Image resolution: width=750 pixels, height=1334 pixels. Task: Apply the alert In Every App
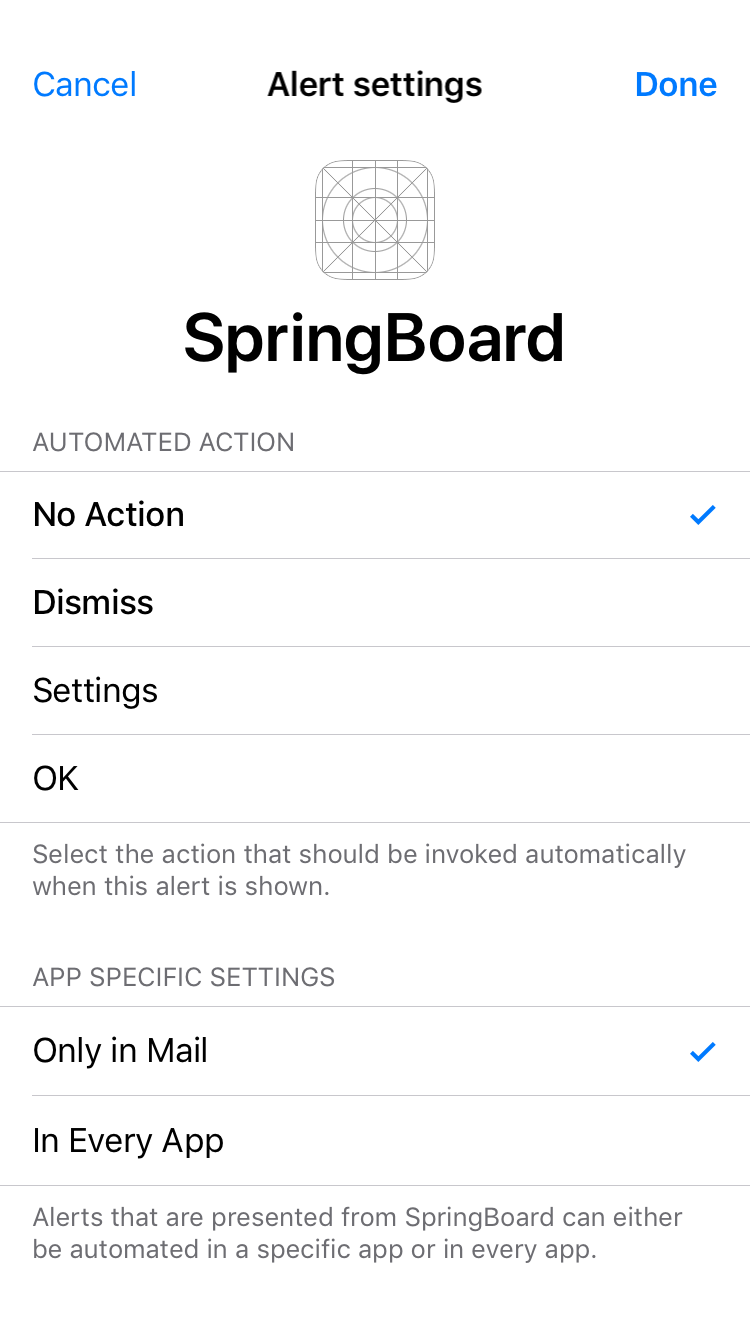click(x=375, y=1141)
